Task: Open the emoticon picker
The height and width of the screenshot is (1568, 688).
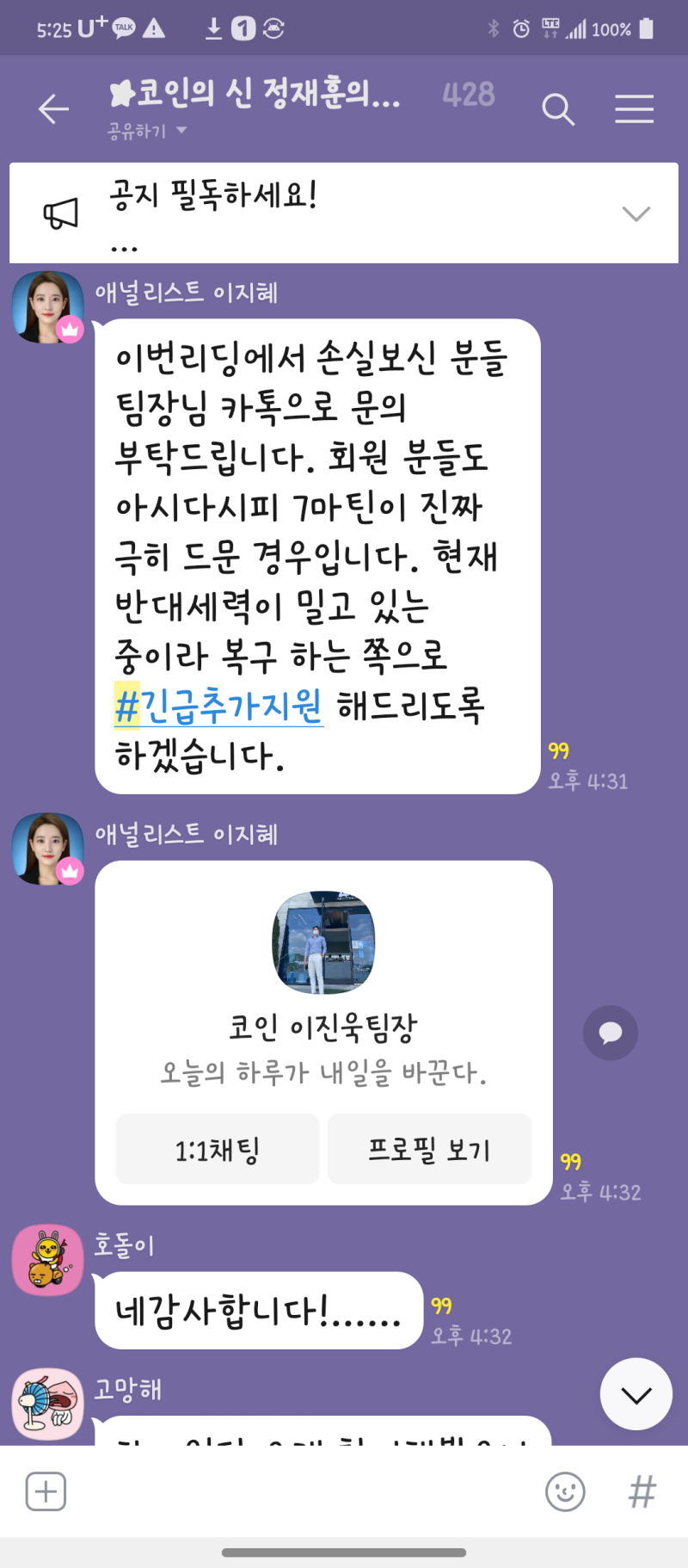Action: pos(564,1491)
